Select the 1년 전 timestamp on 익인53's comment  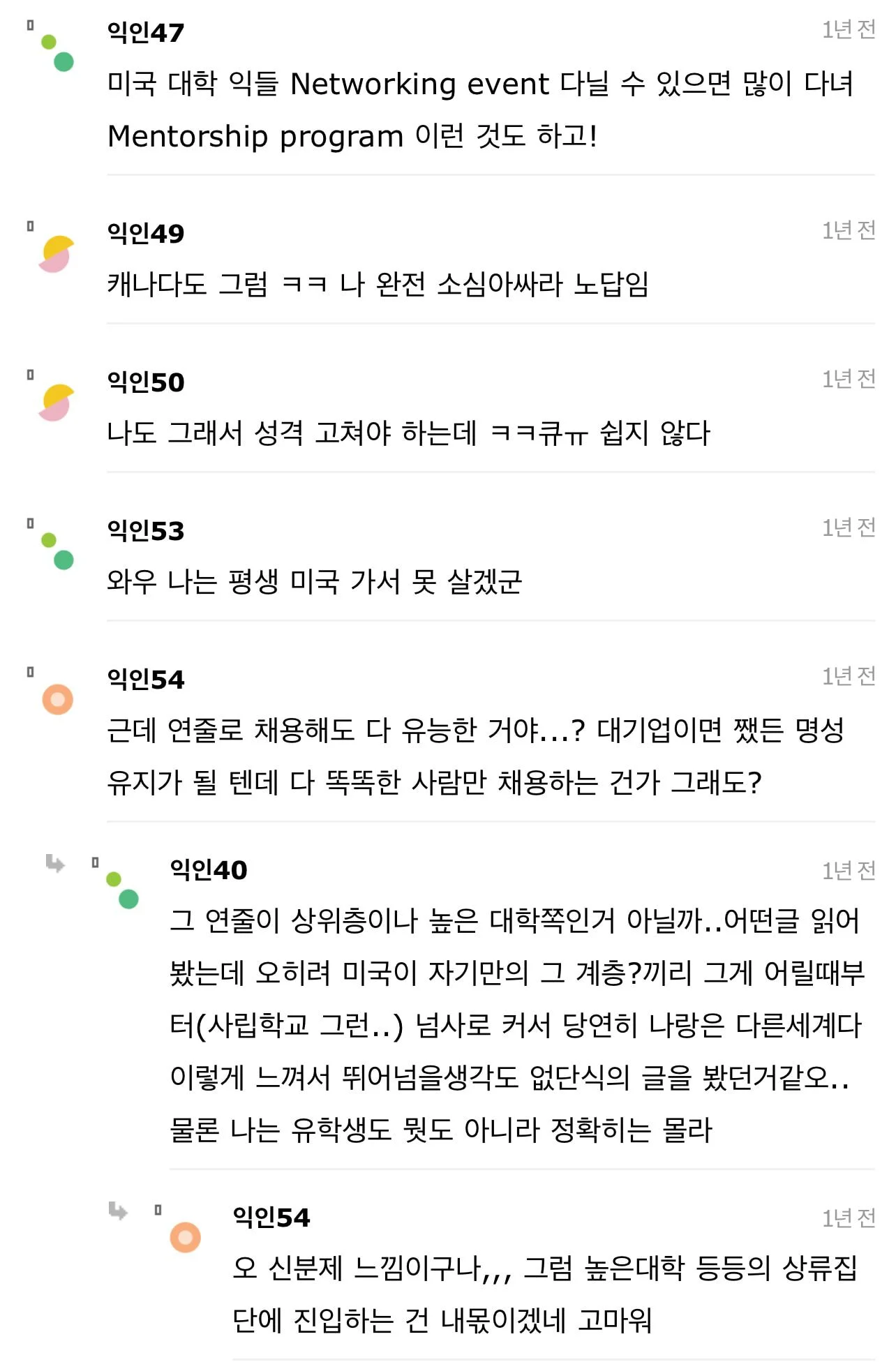pos(849,527)
